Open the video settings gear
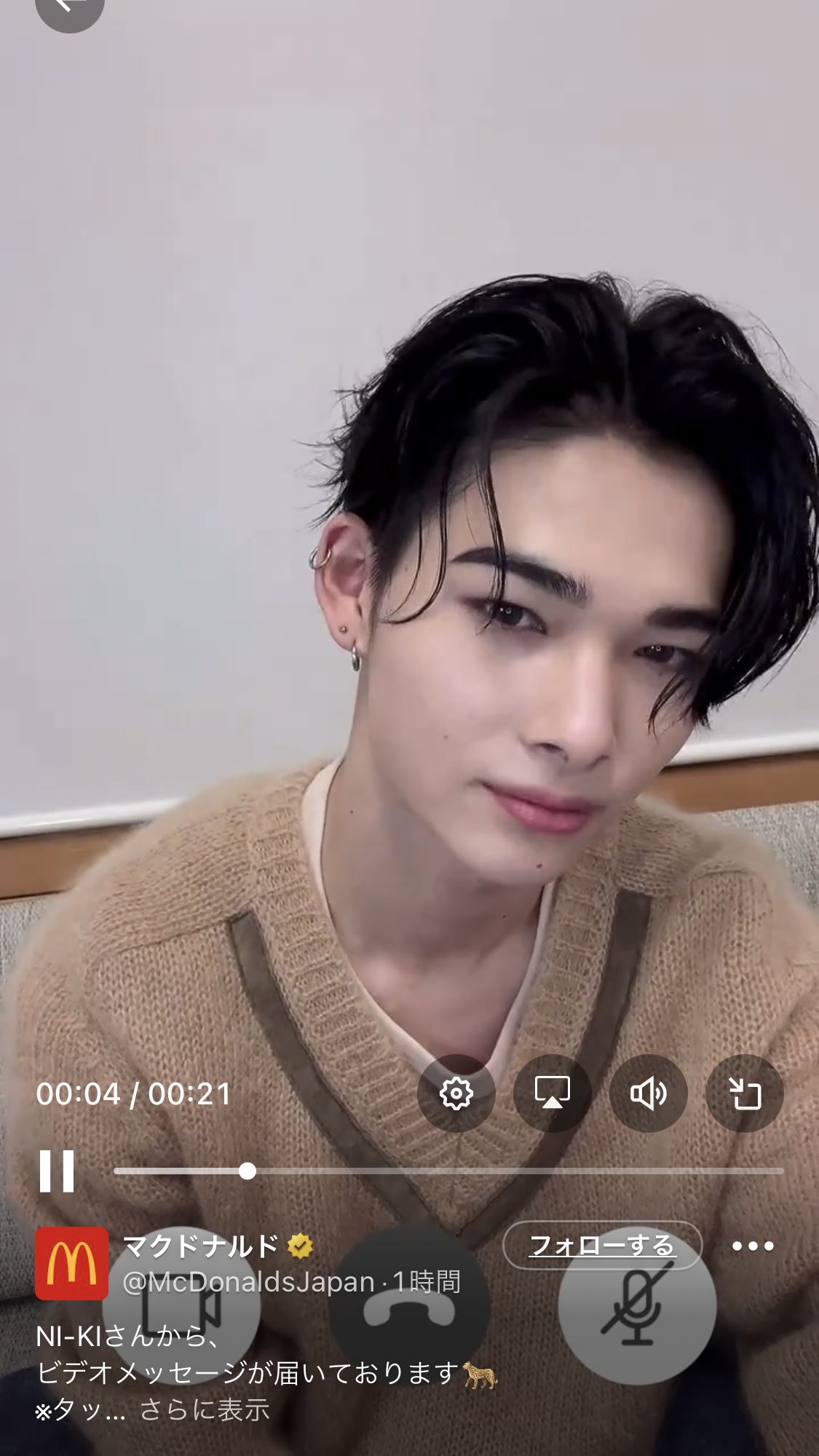 [x=456, y=1093]
